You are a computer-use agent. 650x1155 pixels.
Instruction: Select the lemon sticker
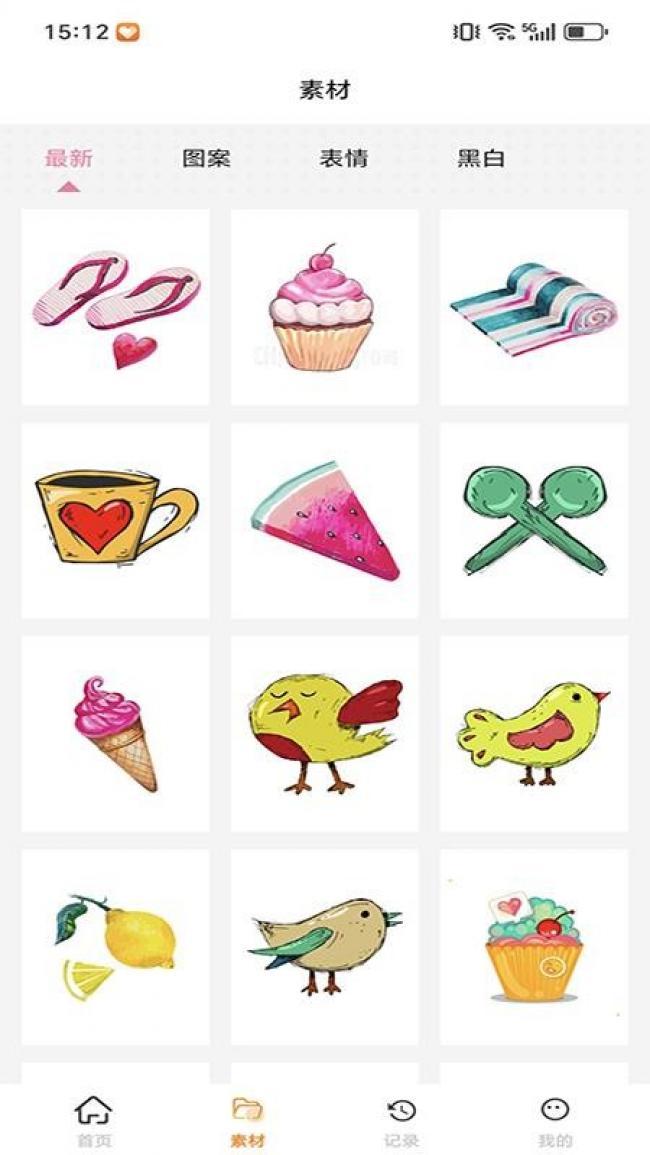(x=115, y=947)
